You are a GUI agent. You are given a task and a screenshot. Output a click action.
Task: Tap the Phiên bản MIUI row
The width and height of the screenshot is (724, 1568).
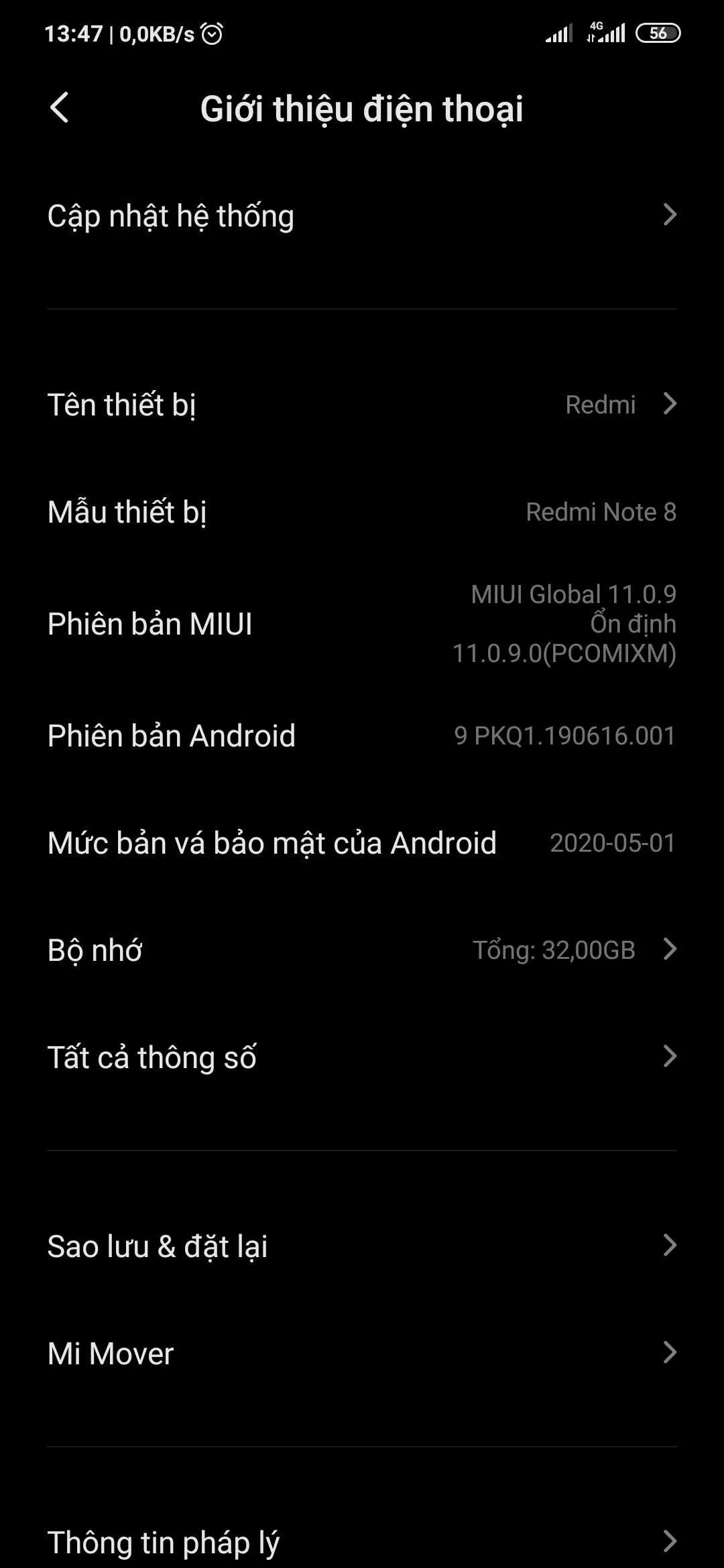coord(362,624)
